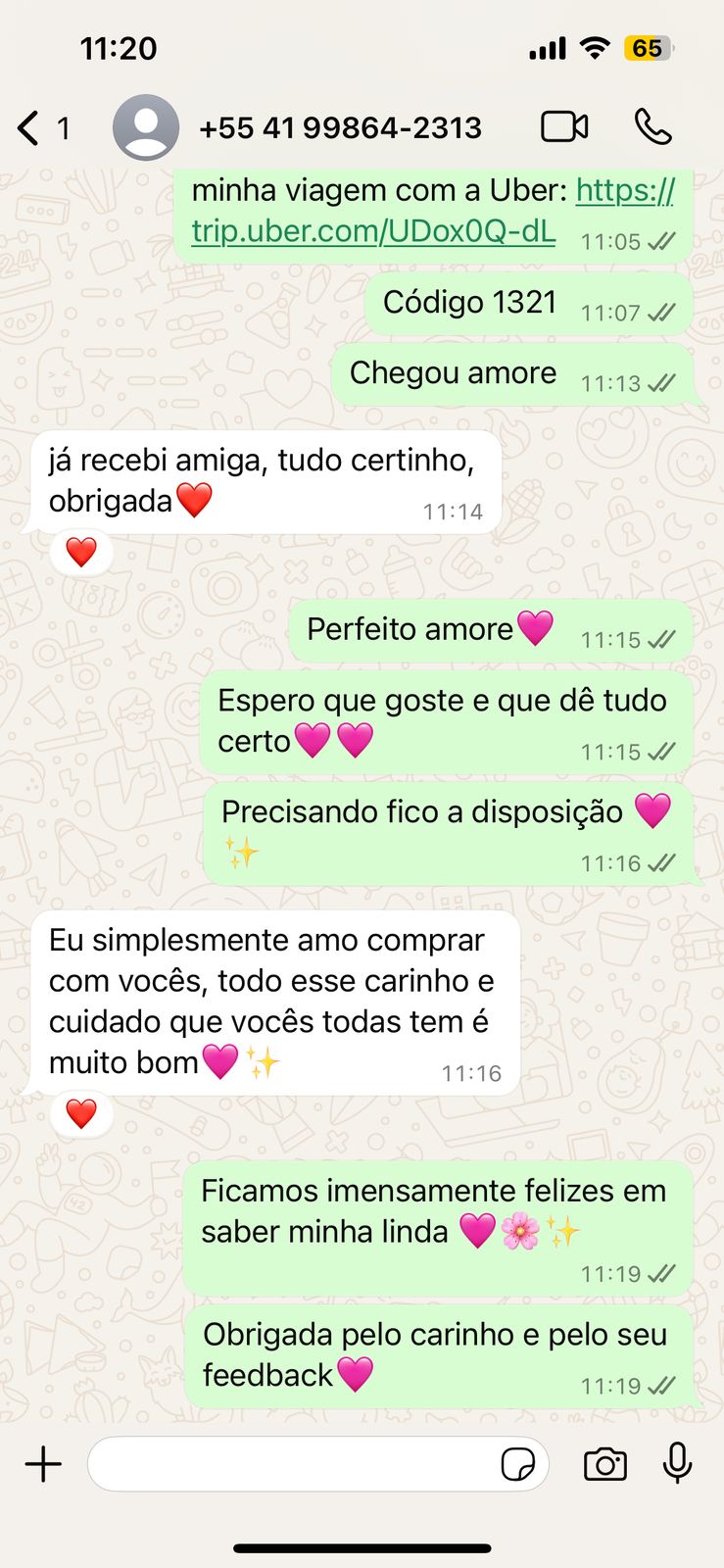Tap the microphone to record voice message
This screenshot has width=724, height=1568.
(x=677, y=1464)
